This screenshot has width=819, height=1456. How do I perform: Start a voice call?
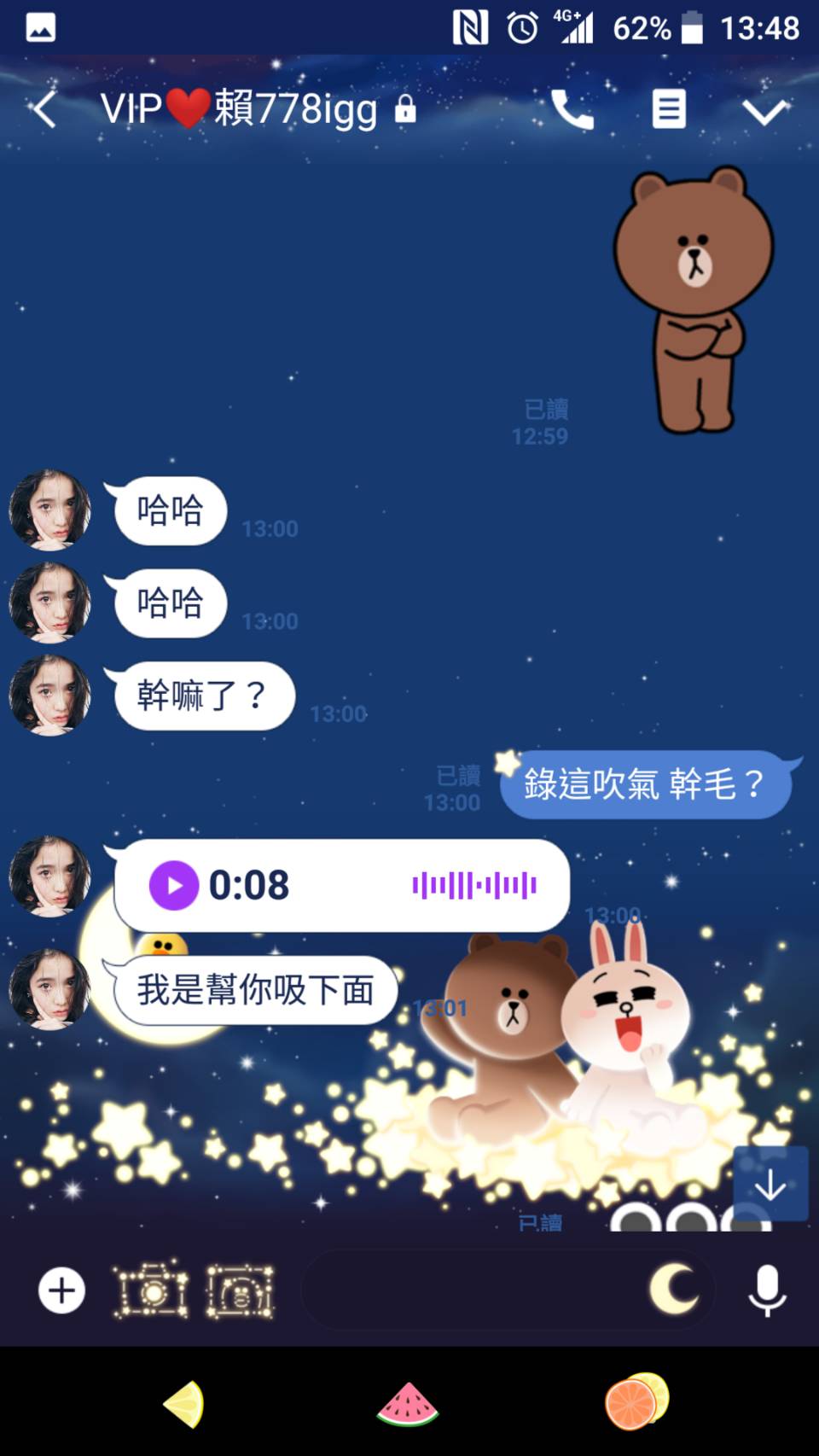tap(572, 109)
